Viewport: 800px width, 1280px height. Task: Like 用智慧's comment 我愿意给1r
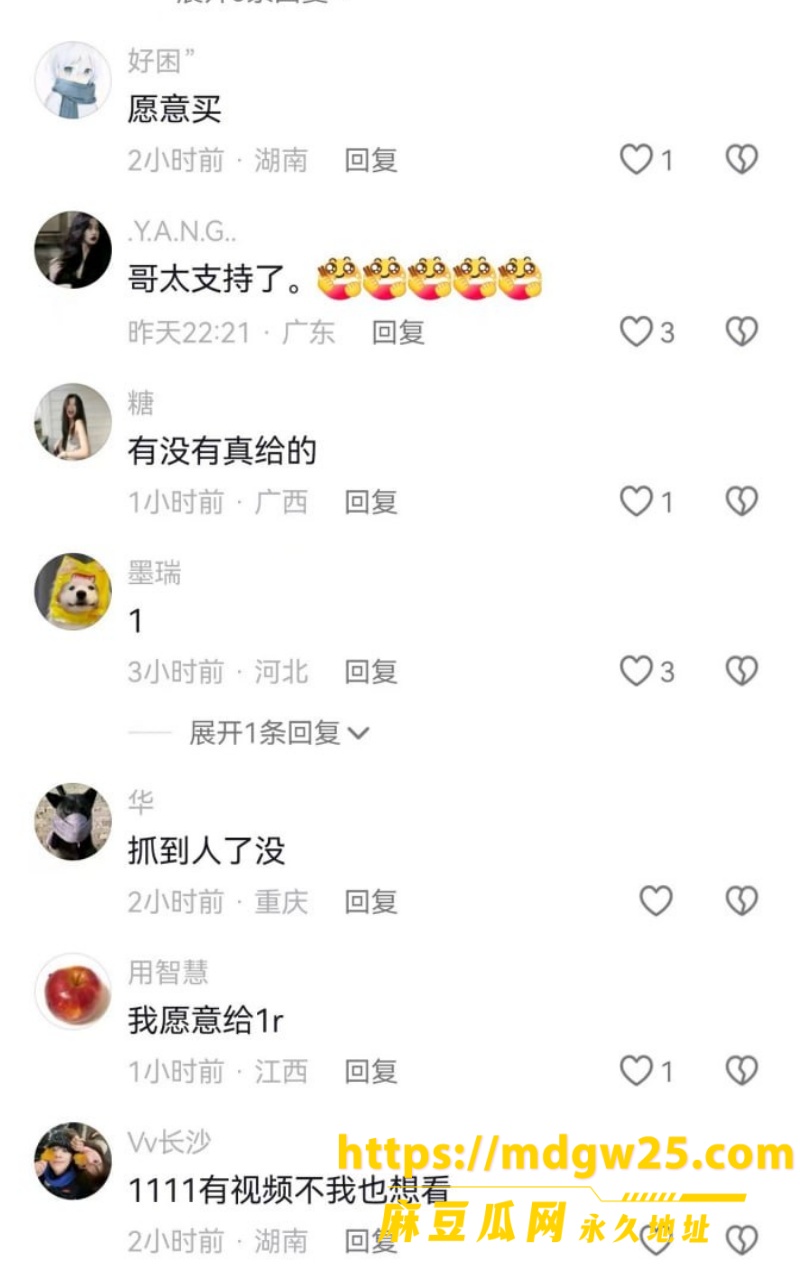[637, 1071]
